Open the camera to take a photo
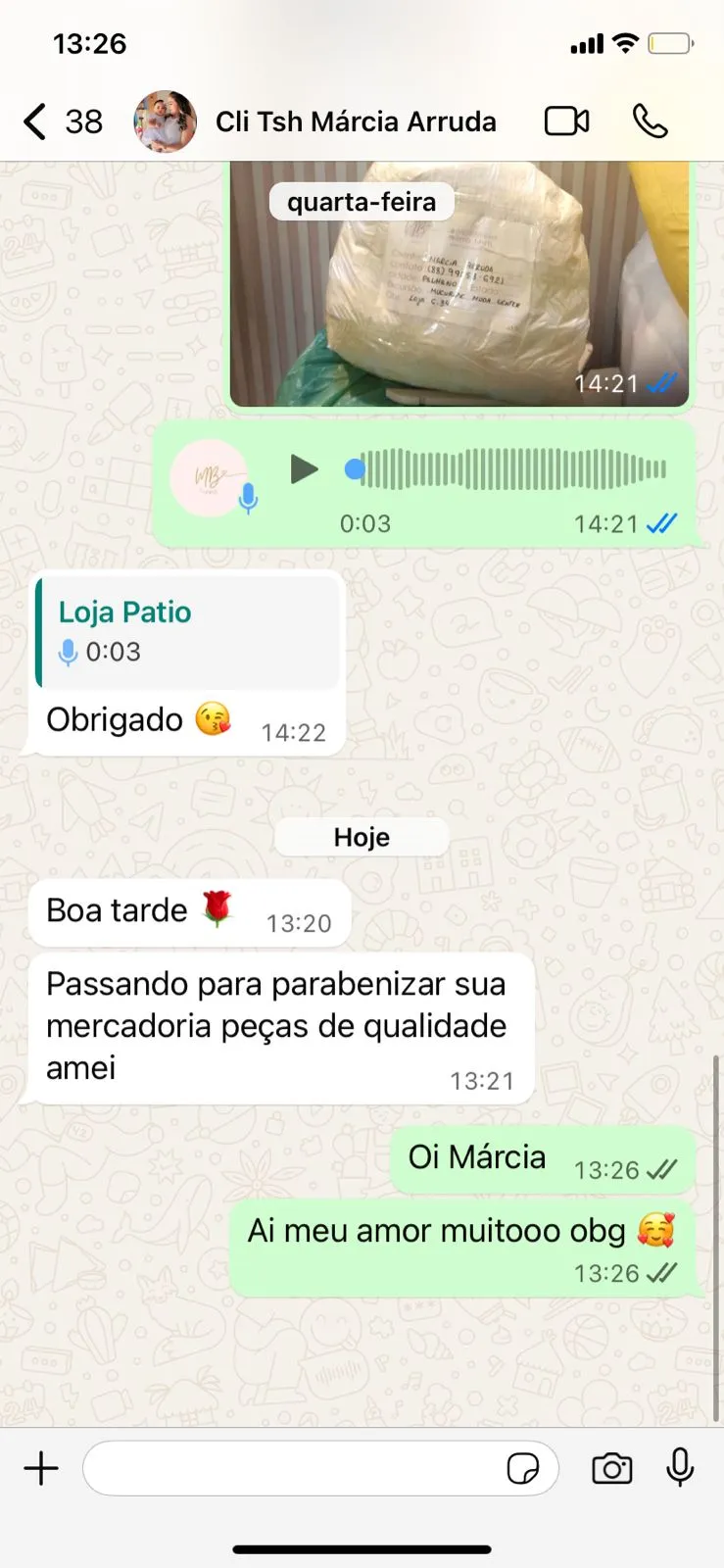 tap(612, 1468)
